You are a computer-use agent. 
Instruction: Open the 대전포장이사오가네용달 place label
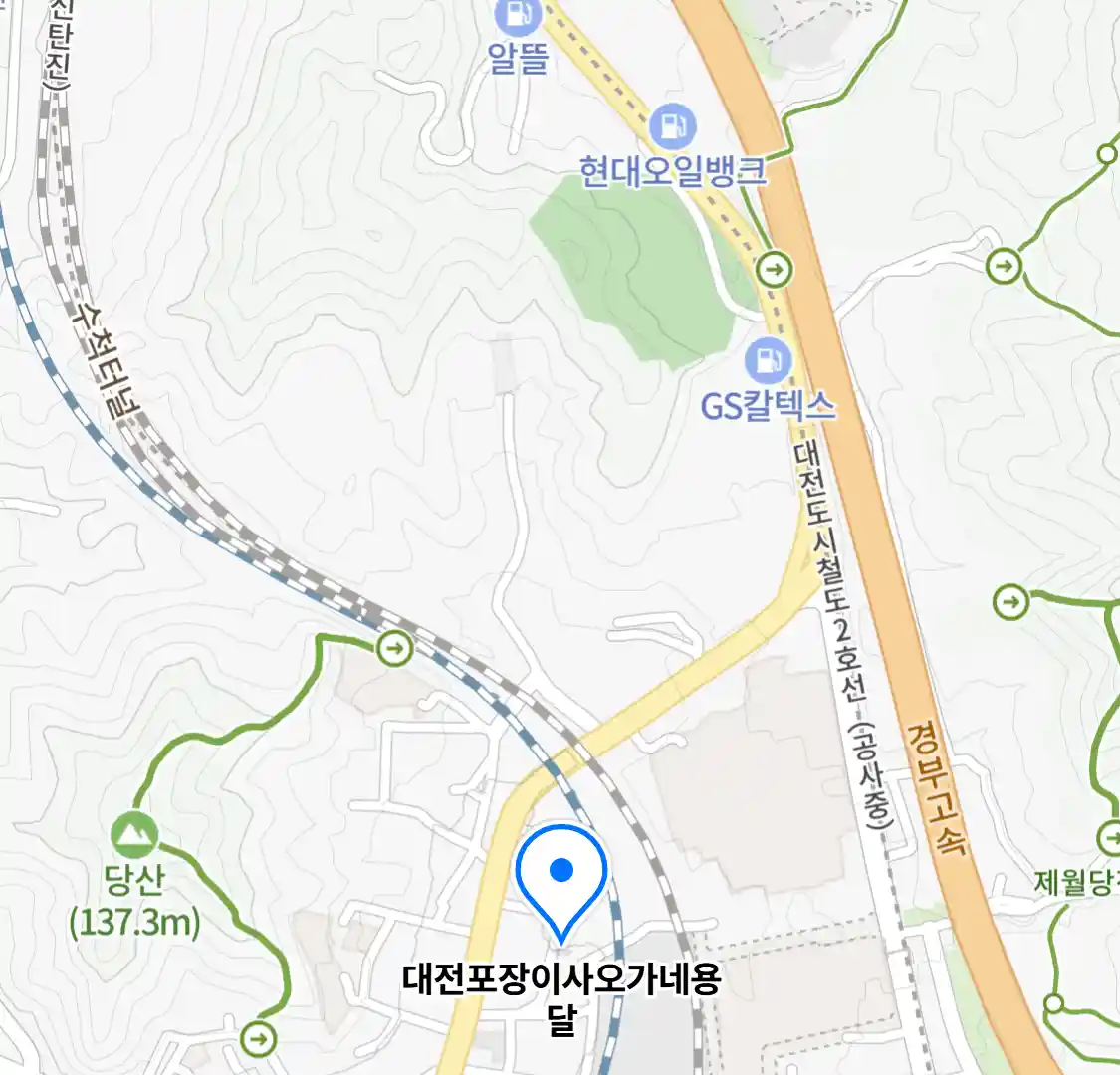coord(561,996)
